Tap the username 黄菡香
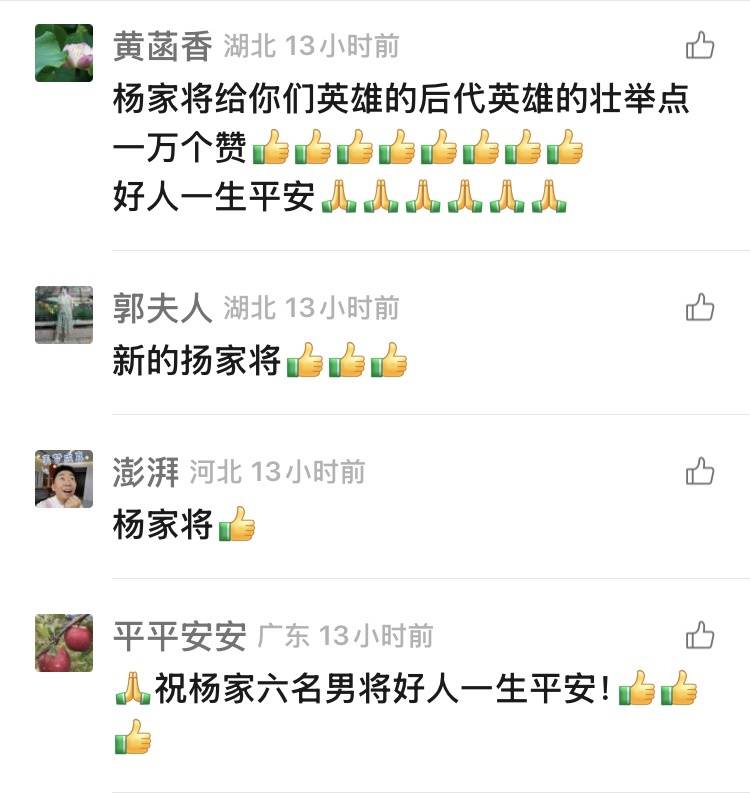Screen dimensions: 750x793 click(x=163, y=46)
